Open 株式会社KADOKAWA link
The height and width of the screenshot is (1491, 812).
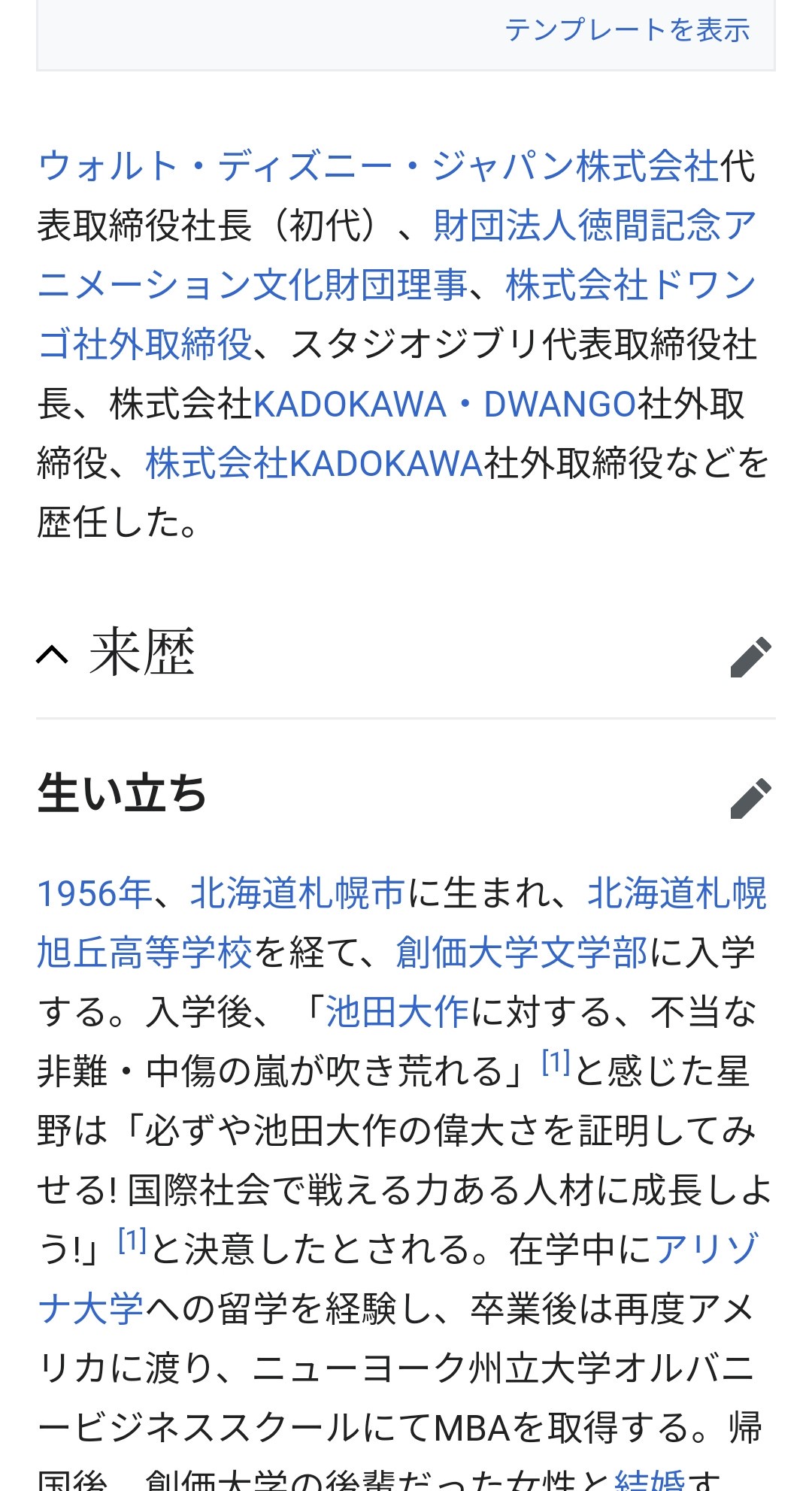314,464
